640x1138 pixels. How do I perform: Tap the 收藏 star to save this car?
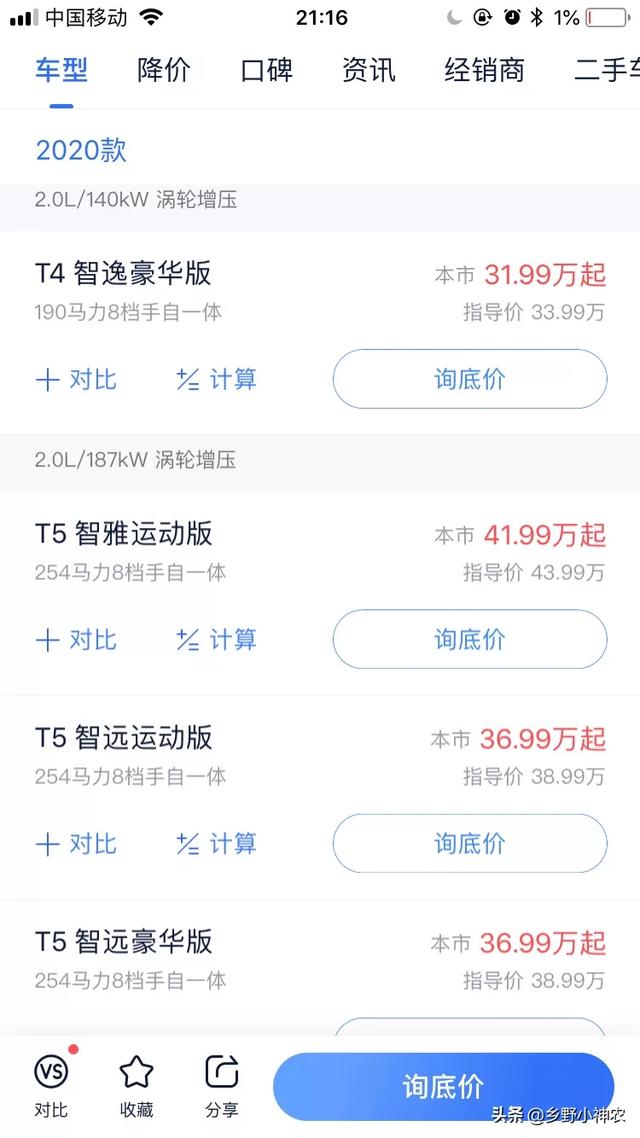(136, 1084)
